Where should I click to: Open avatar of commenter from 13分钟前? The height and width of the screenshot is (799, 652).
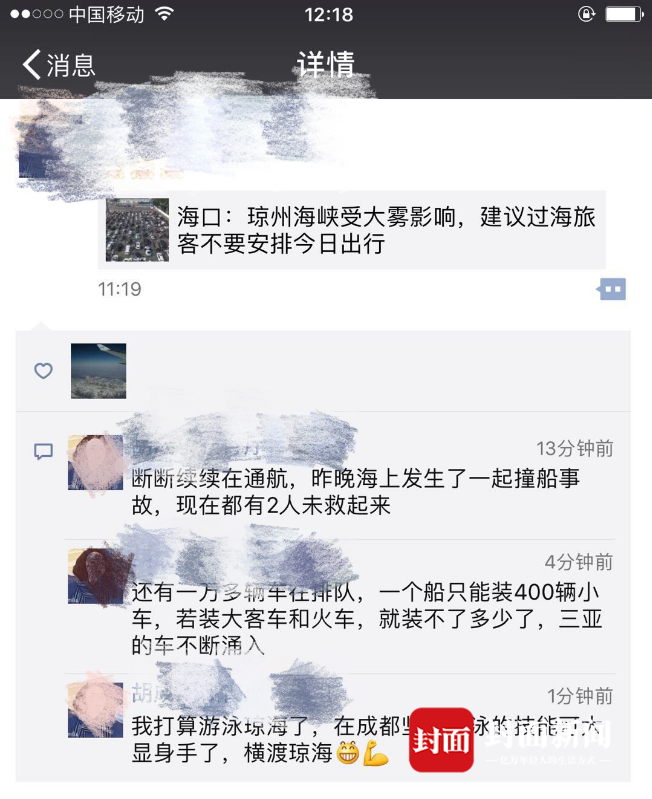click(x=95, y=462)
